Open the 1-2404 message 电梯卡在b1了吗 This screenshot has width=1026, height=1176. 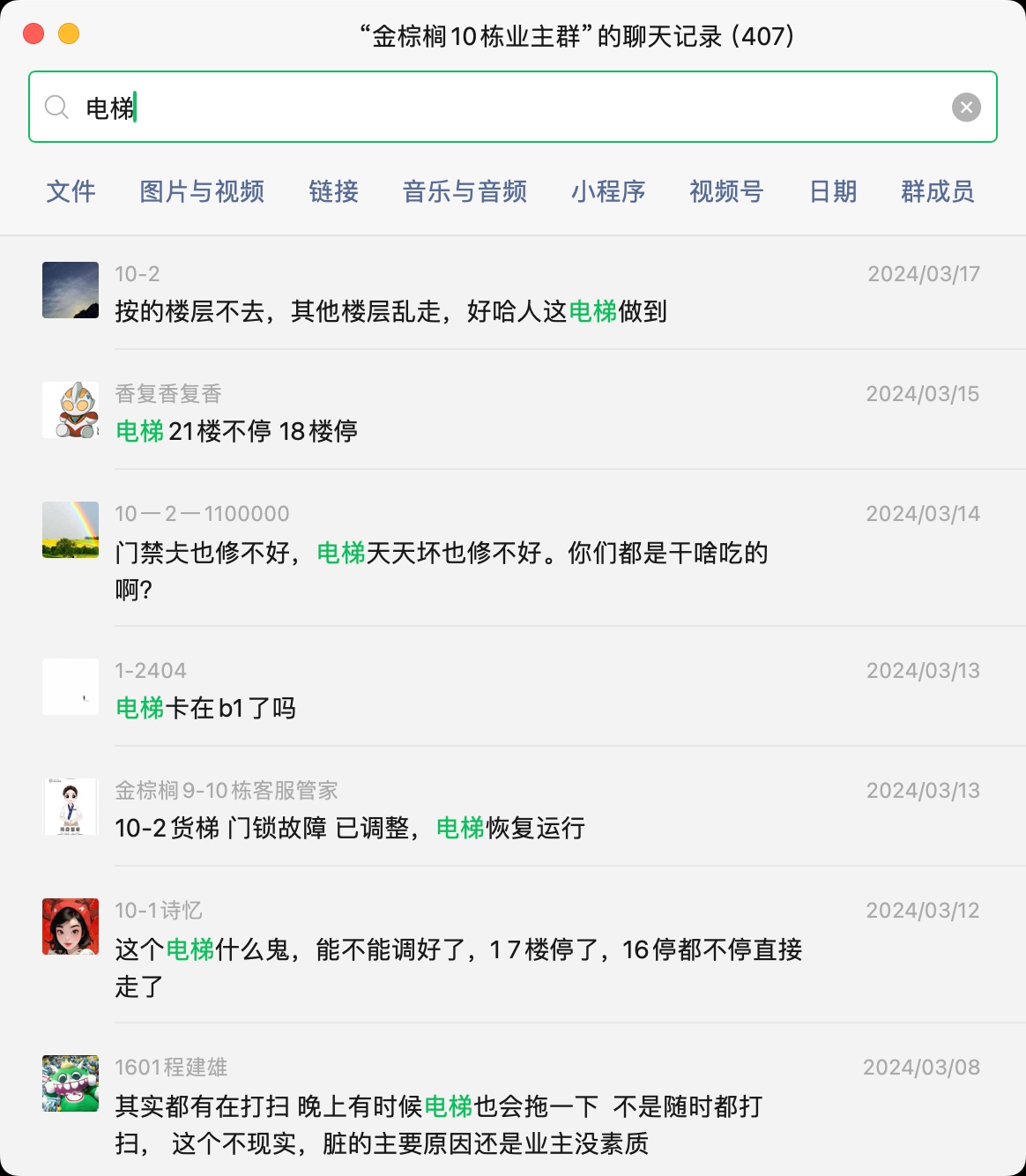pyautogui.click(x=511, y=690)
